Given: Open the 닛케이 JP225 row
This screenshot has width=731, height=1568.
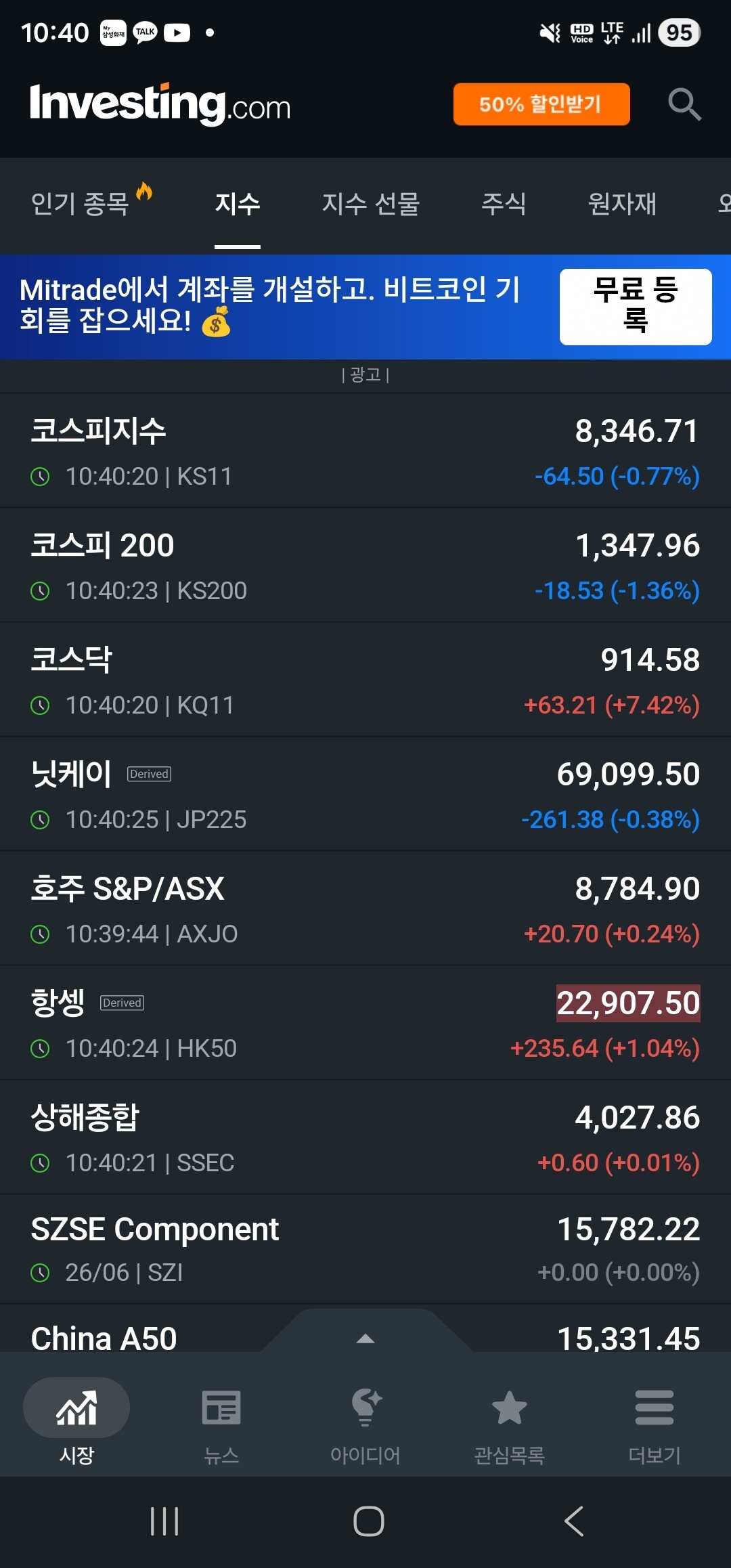Looking at the screenshot, I should click(365, 794).
